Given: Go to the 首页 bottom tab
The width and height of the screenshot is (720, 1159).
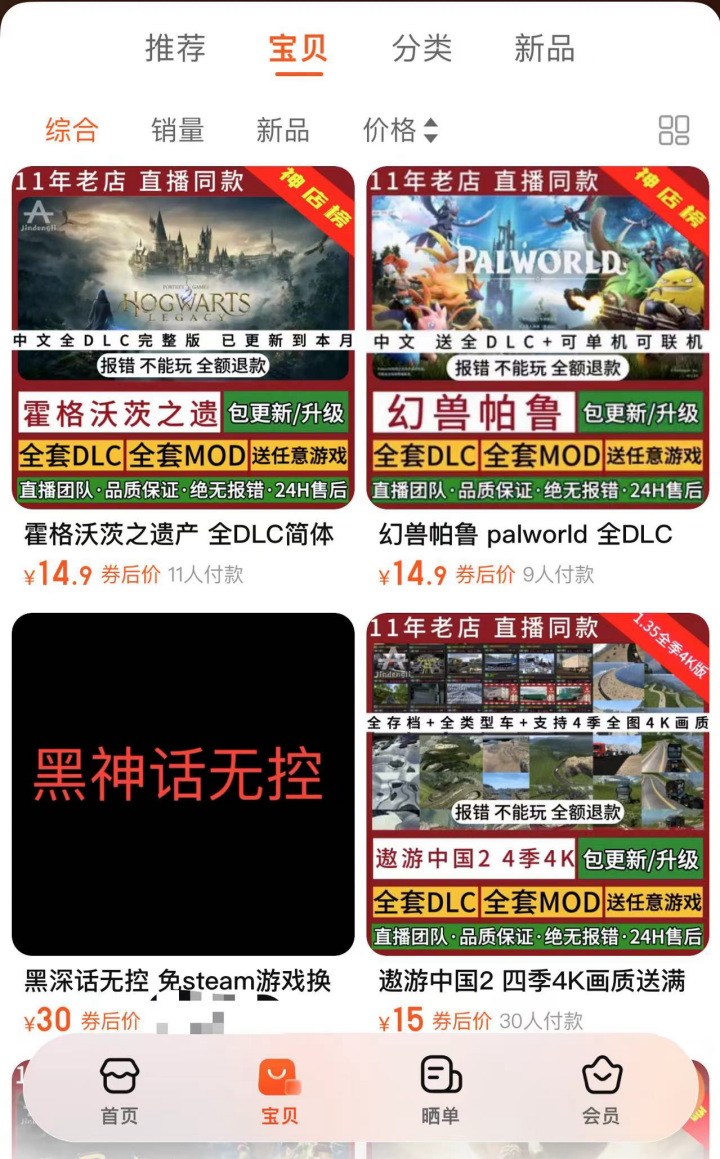Looking at the screenshot, I should [x=119, y=1090].
